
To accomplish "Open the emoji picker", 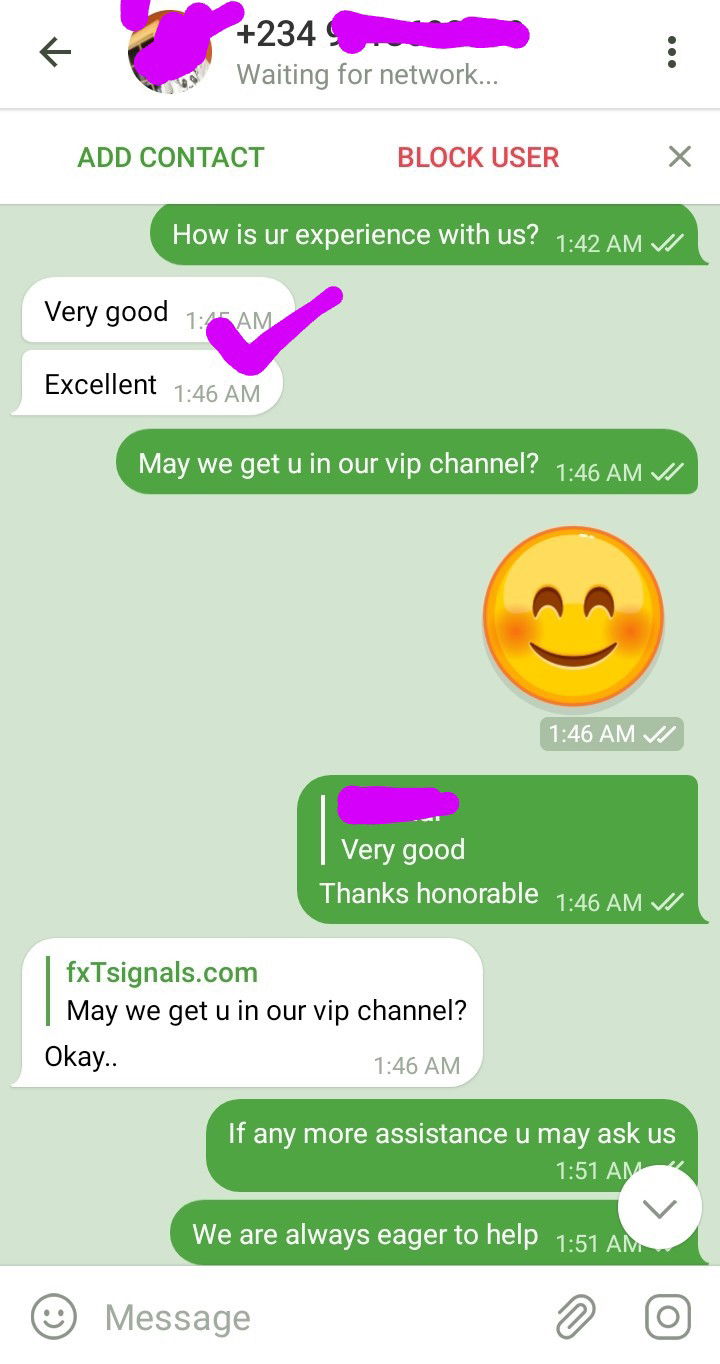I will click(x=54, y=1317).
